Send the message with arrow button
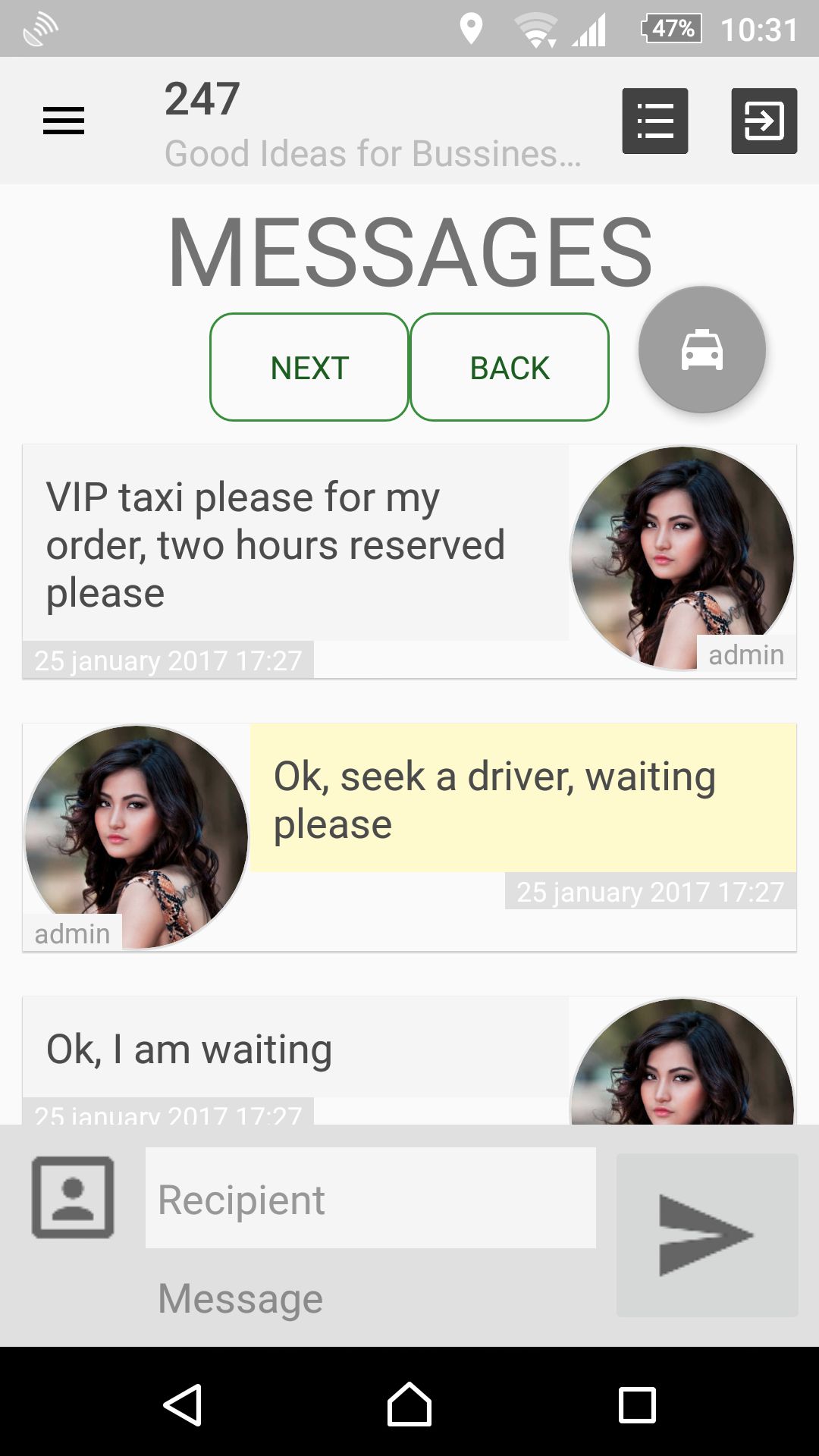The width and height of the screenshot is (819, 1456). pyautogui.click(x=707, y=1235)
